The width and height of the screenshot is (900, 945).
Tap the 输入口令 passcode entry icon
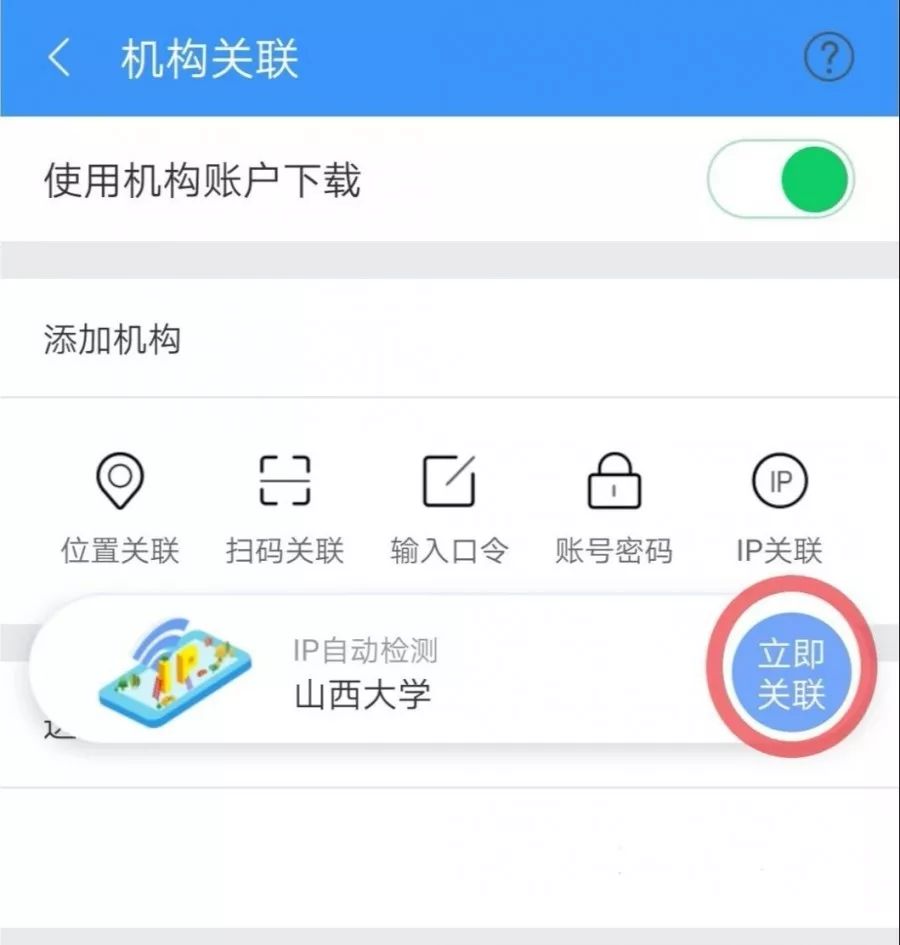point(448,479)
